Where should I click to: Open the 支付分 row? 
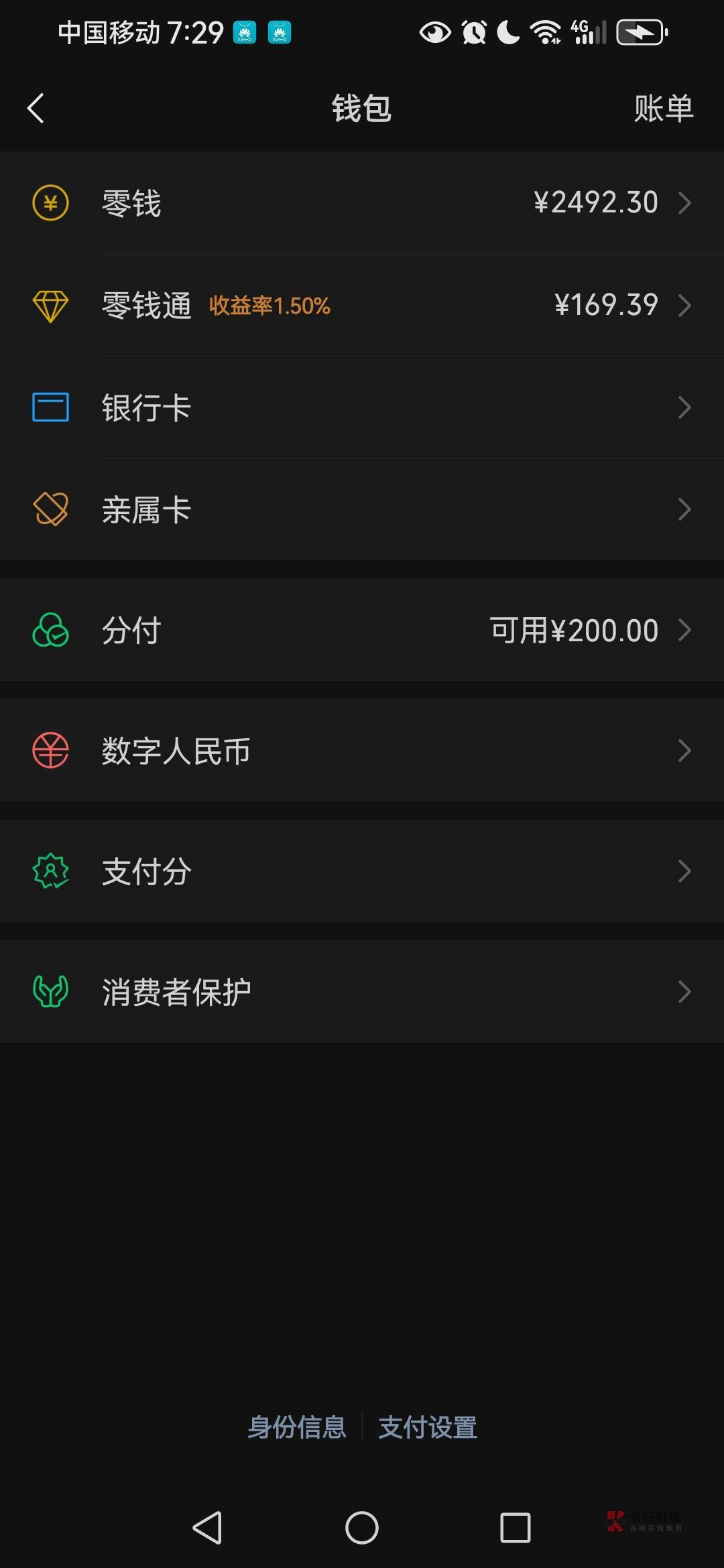(x=362, y=871)
